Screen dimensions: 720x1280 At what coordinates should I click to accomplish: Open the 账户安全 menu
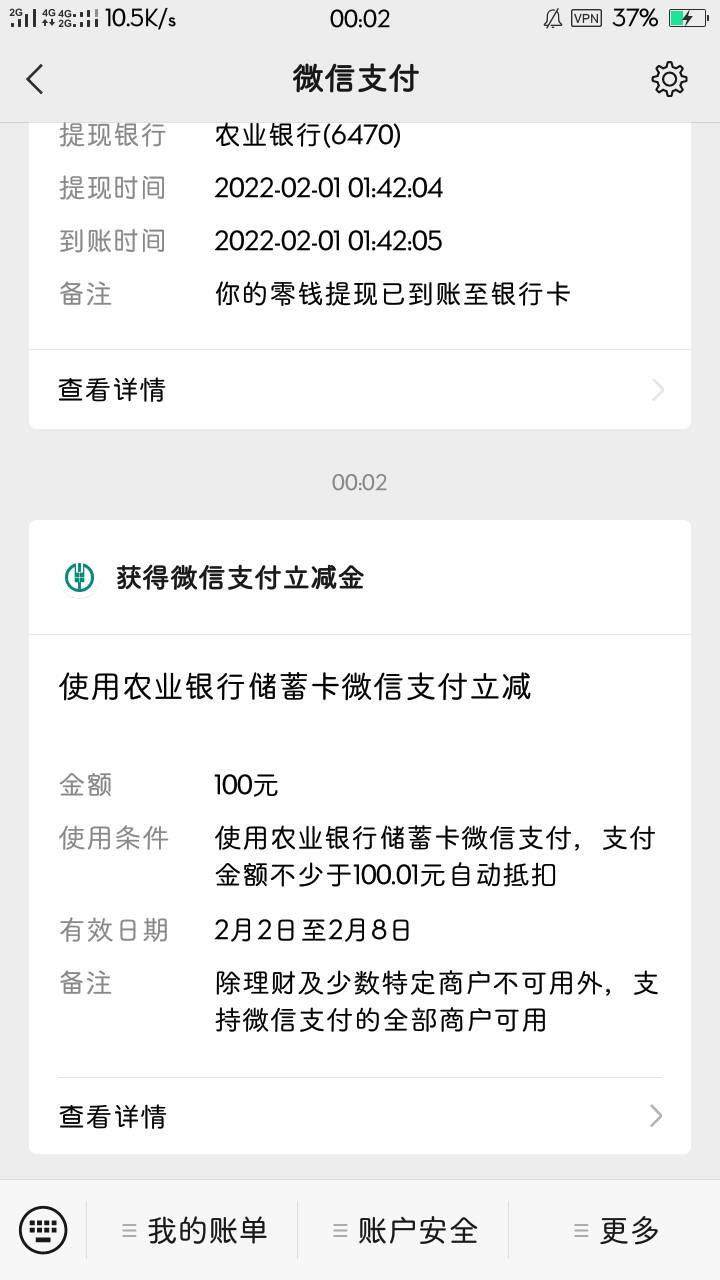404,1231
